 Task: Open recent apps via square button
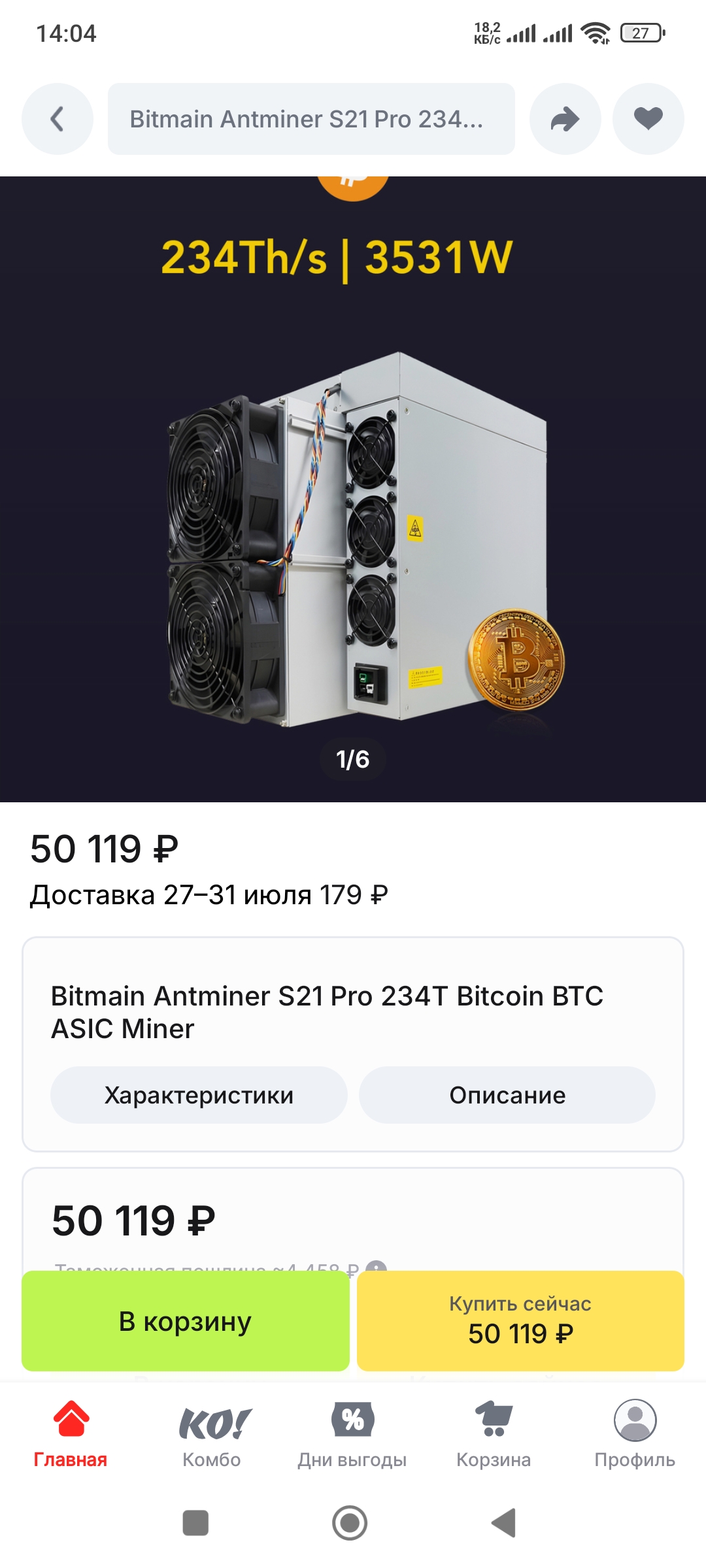tap(195, 1523)
